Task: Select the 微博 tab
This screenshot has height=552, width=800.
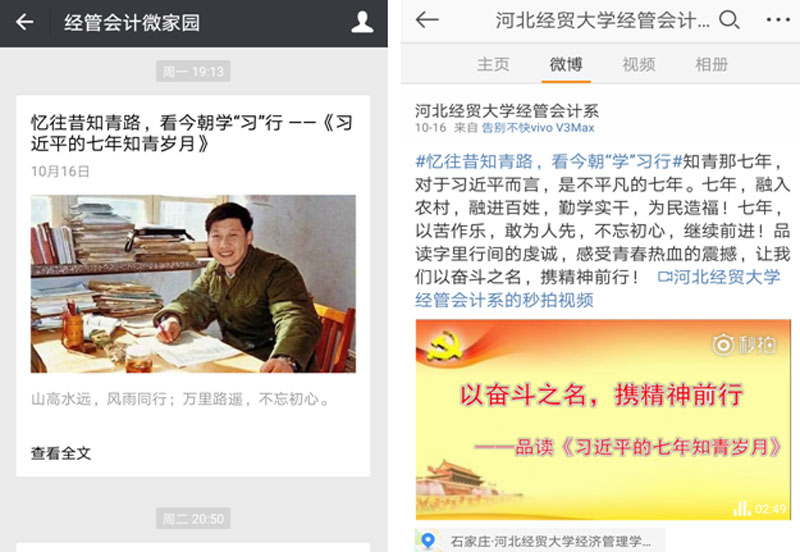Action: point(566,64)
